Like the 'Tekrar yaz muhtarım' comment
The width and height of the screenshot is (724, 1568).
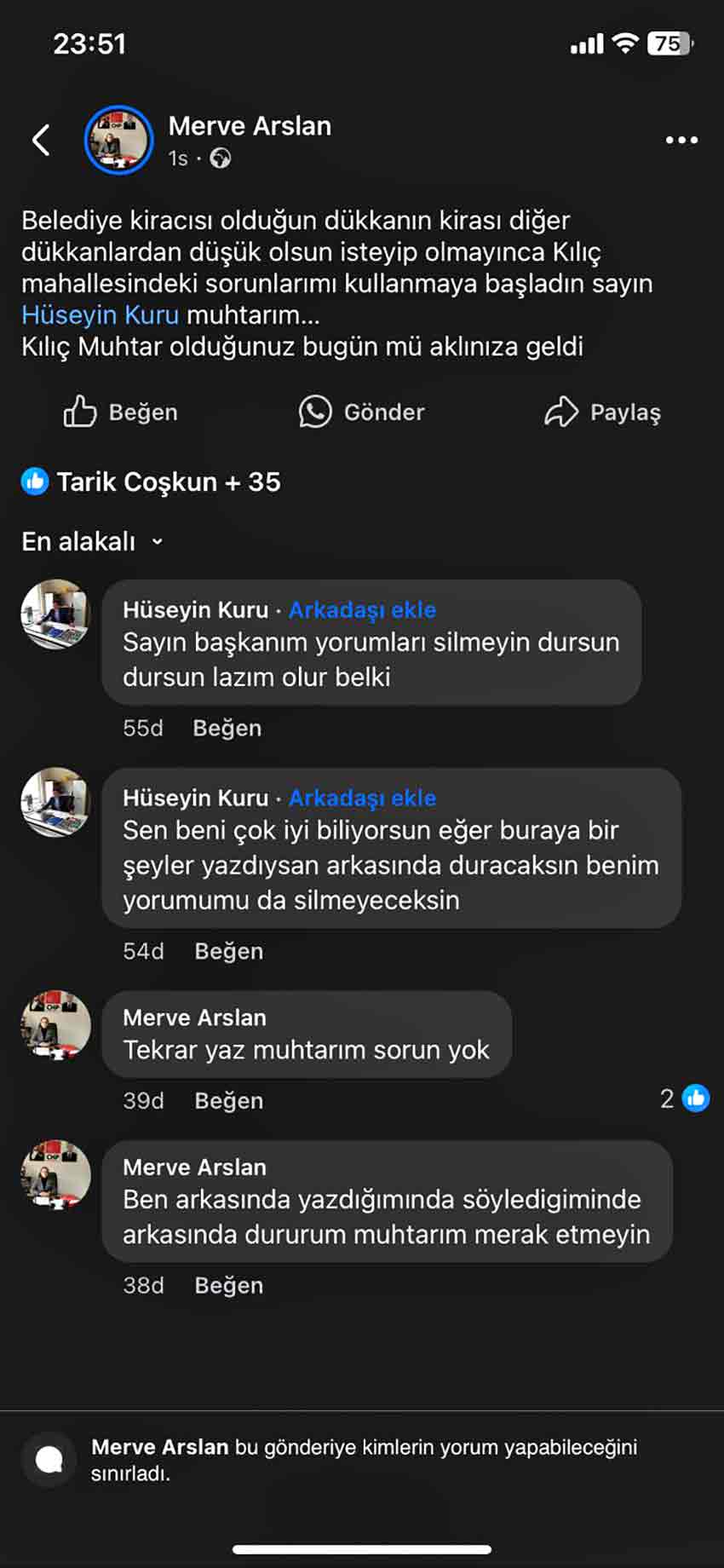click(229, 1101)
